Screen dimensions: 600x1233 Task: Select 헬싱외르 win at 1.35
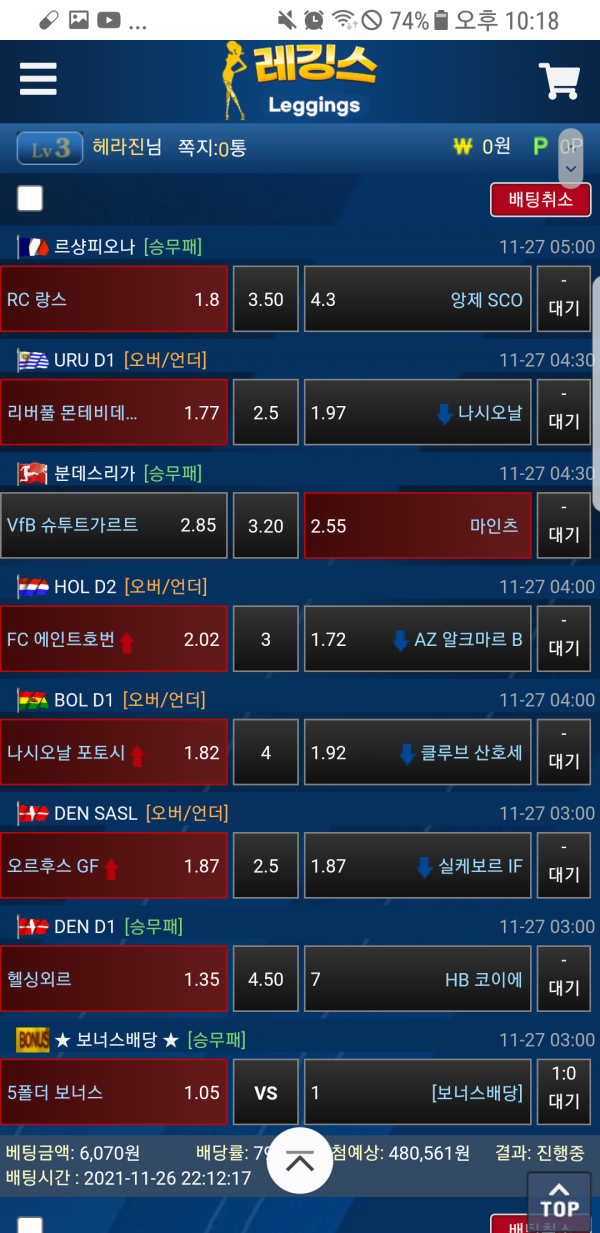click(114, 979)
